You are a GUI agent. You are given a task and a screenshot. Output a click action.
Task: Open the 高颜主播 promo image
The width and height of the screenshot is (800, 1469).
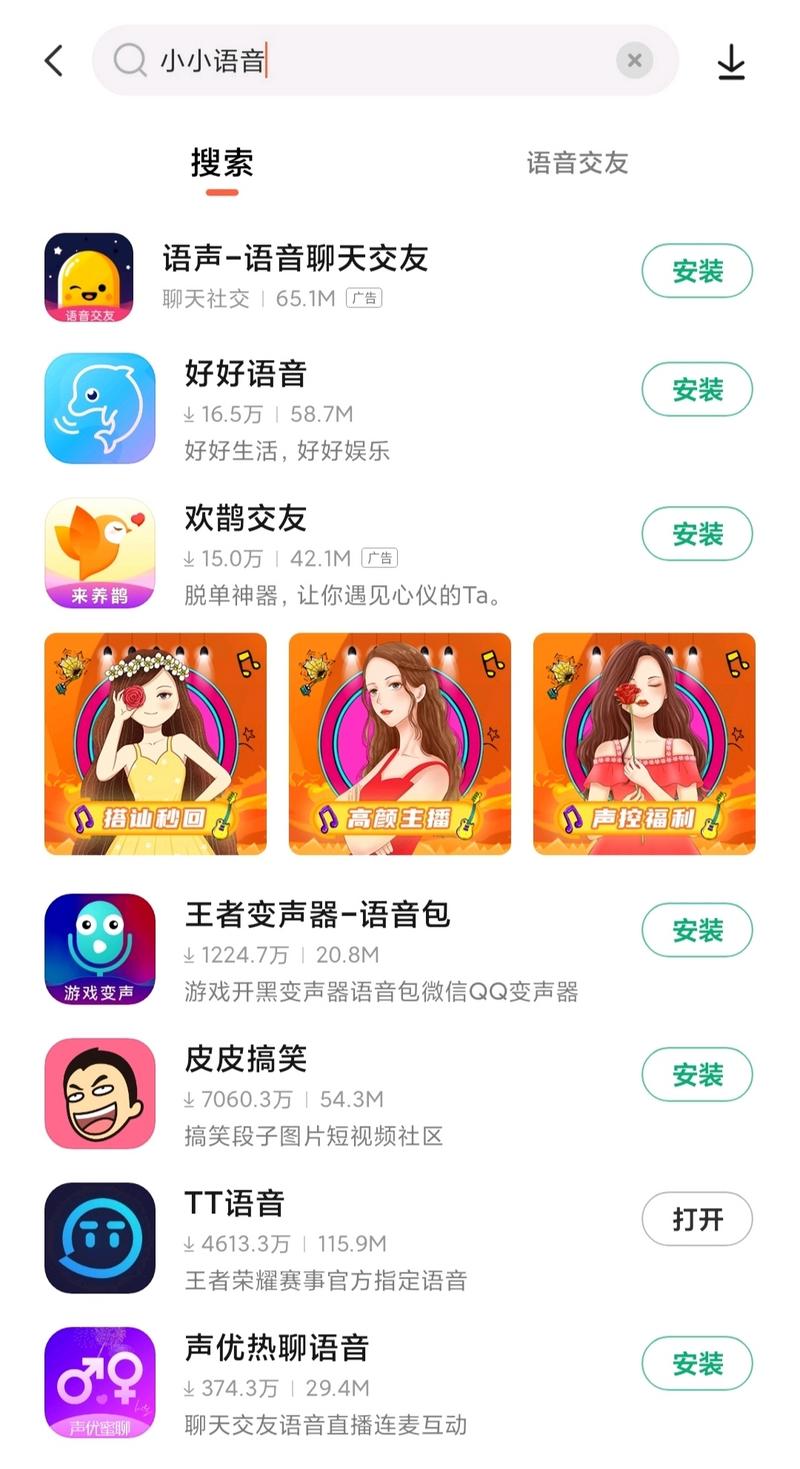click(400, 743)
